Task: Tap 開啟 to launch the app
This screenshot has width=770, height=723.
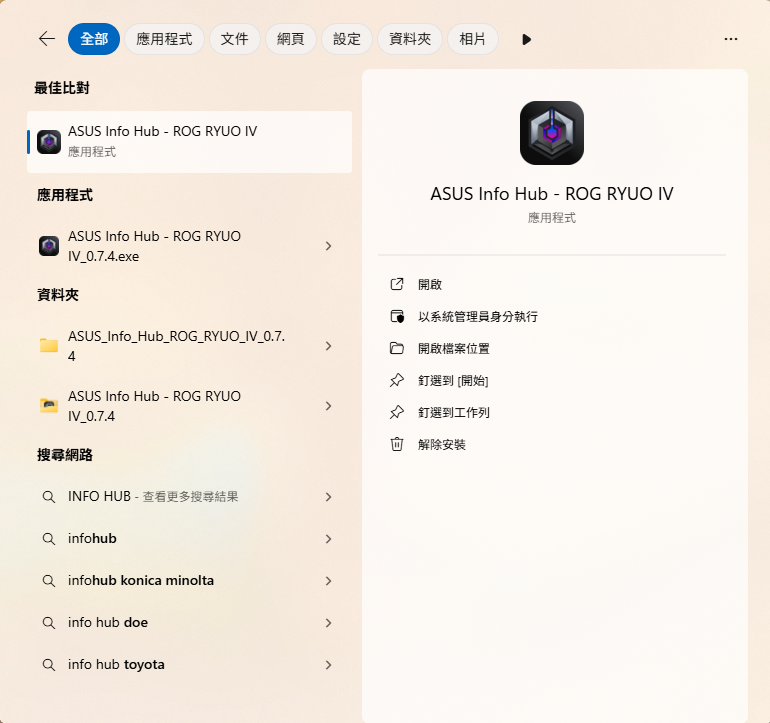Action: pyautogui.click(x=430, y=284)
